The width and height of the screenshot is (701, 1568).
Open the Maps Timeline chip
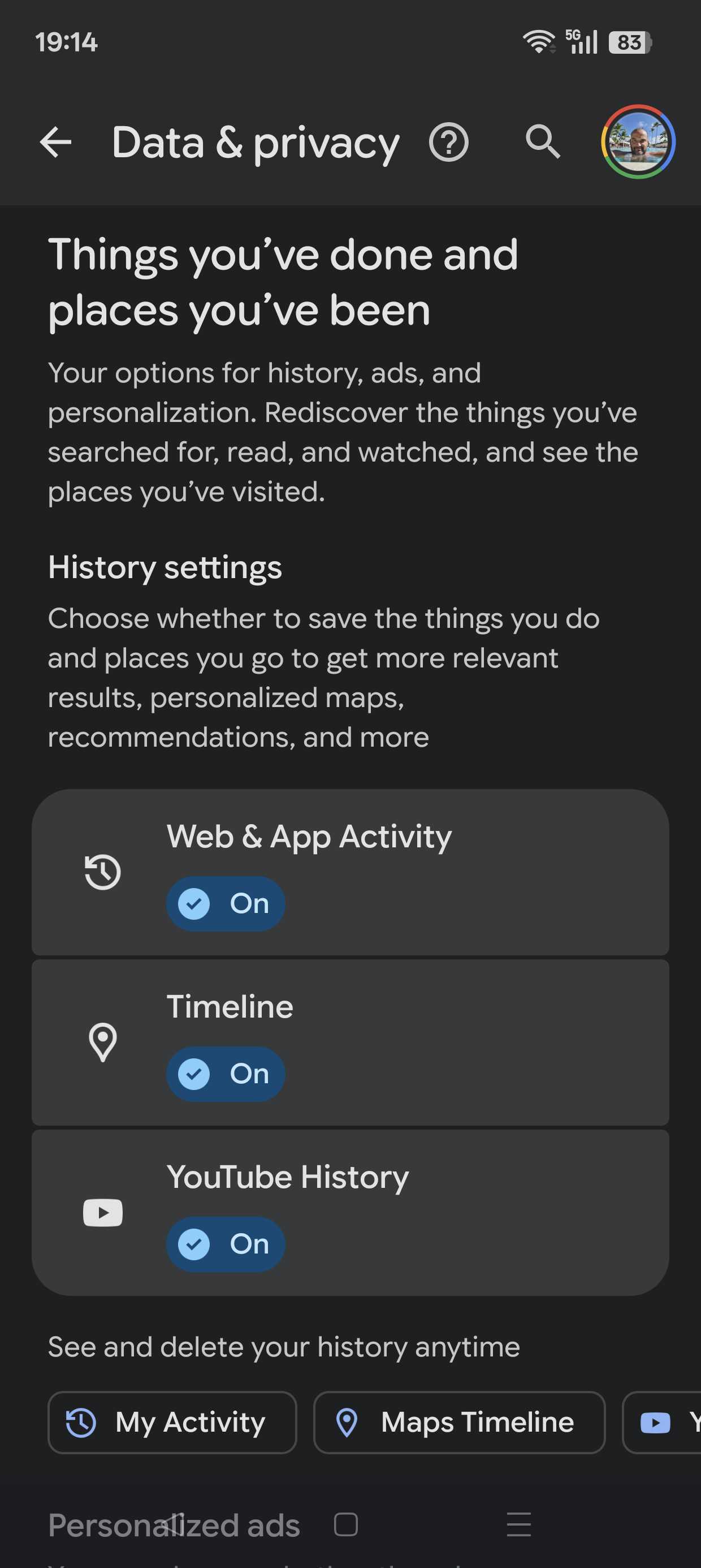pos(459,1423)
